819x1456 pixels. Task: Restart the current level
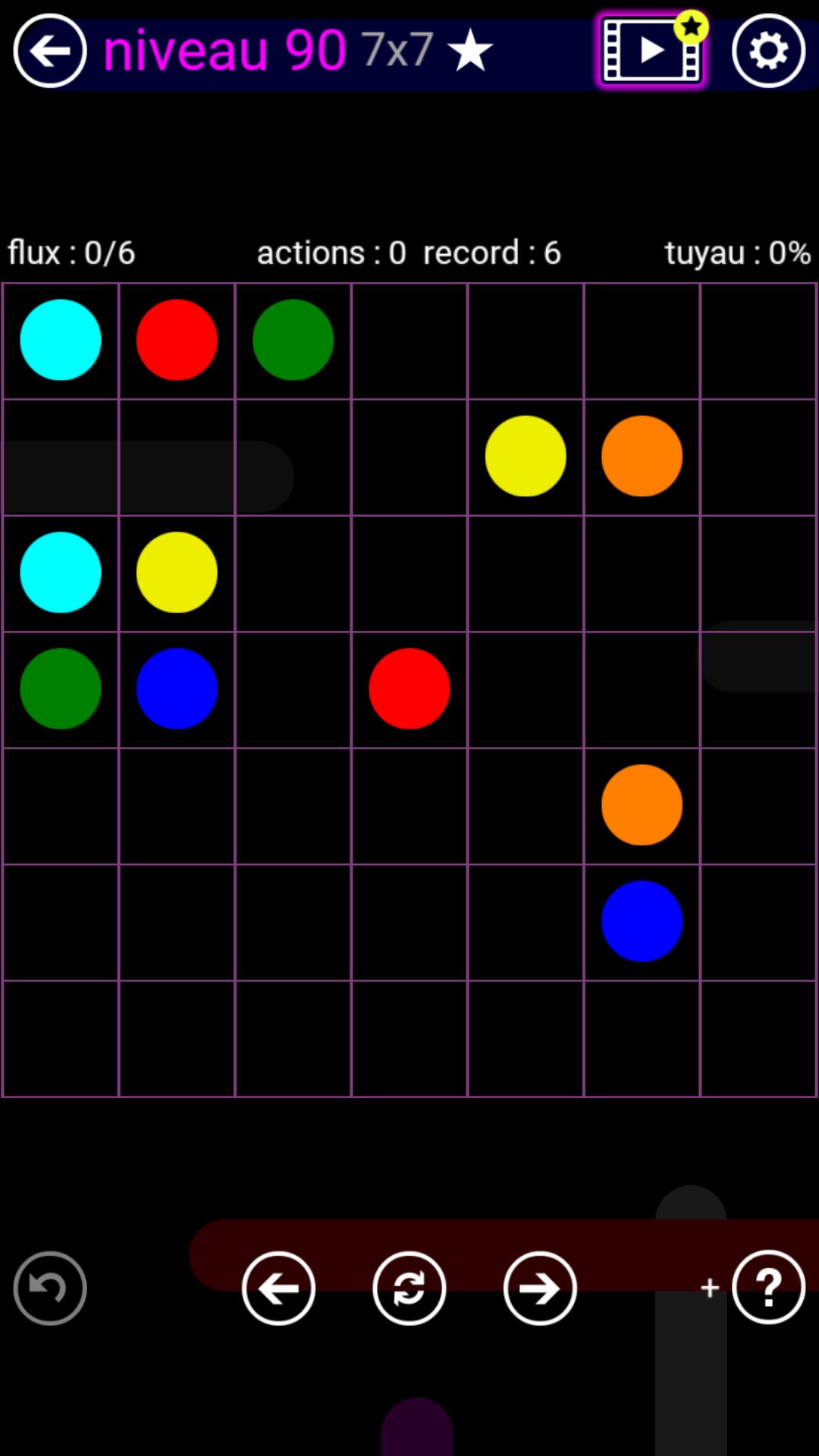pos(409,1288)
